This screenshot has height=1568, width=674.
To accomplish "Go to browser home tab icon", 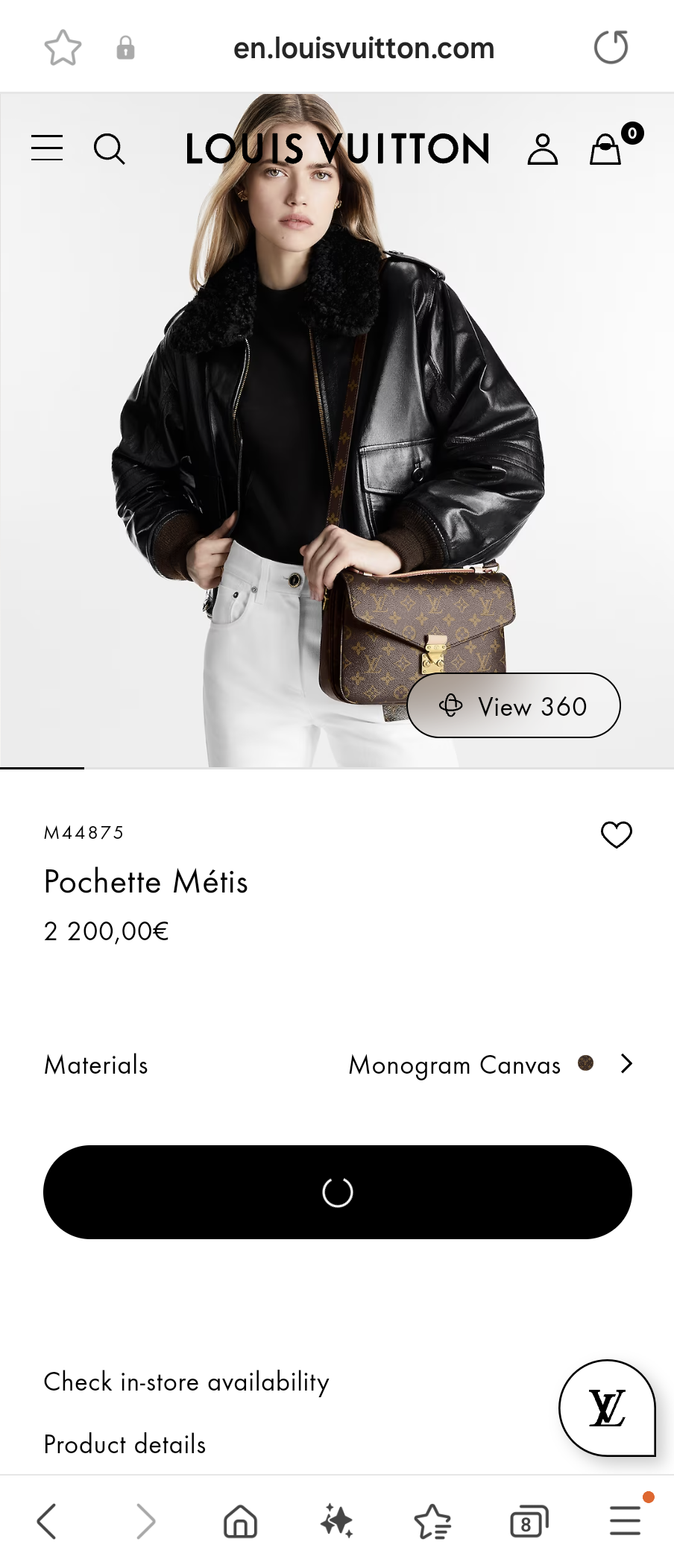I will [239, 1521].
